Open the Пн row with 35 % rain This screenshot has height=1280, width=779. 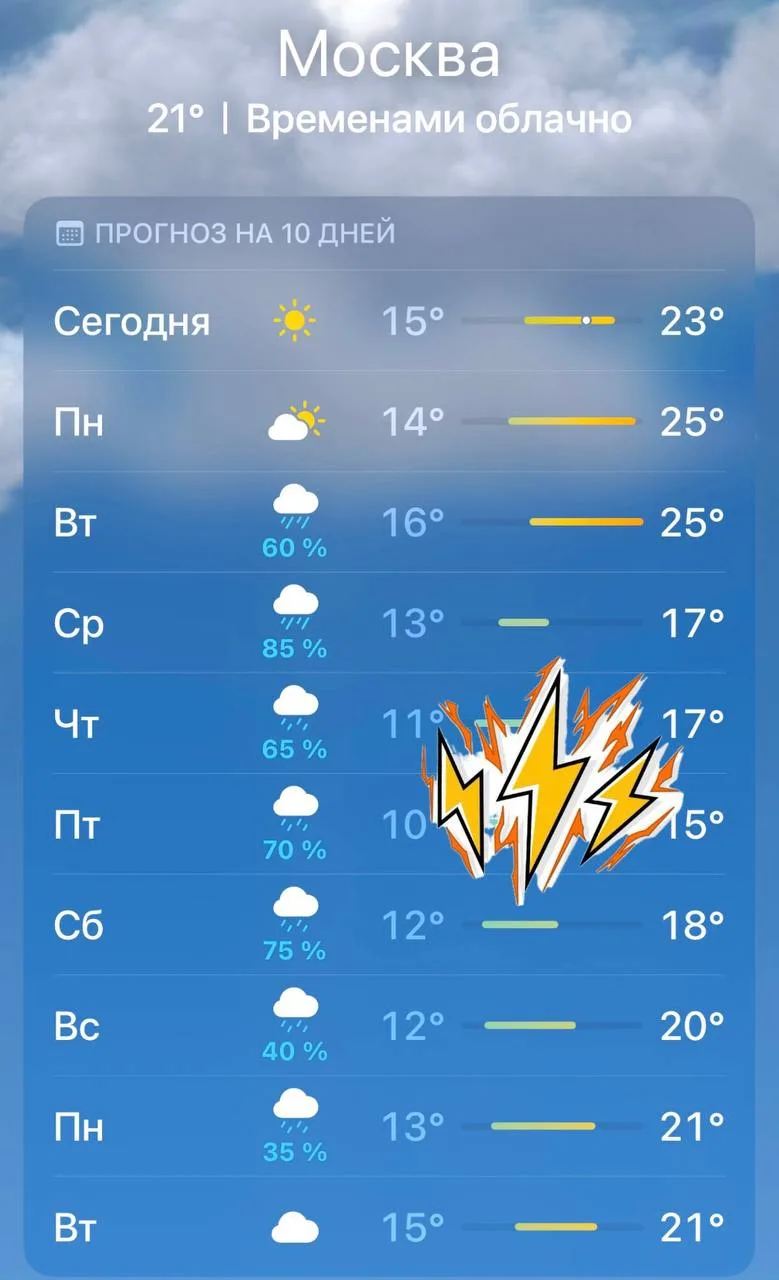(389, 1126)
